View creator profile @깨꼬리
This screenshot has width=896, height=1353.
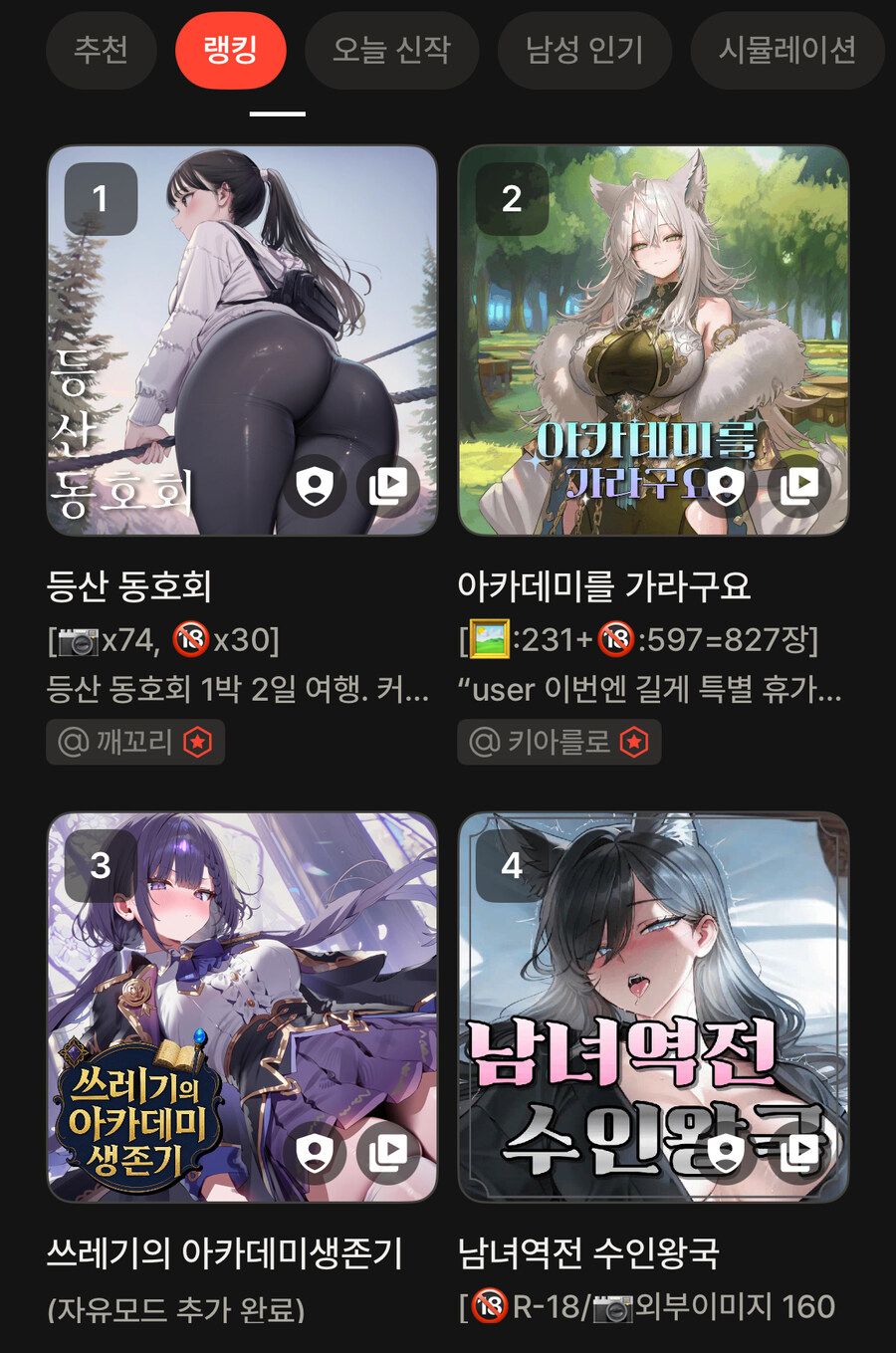(134, 743)
